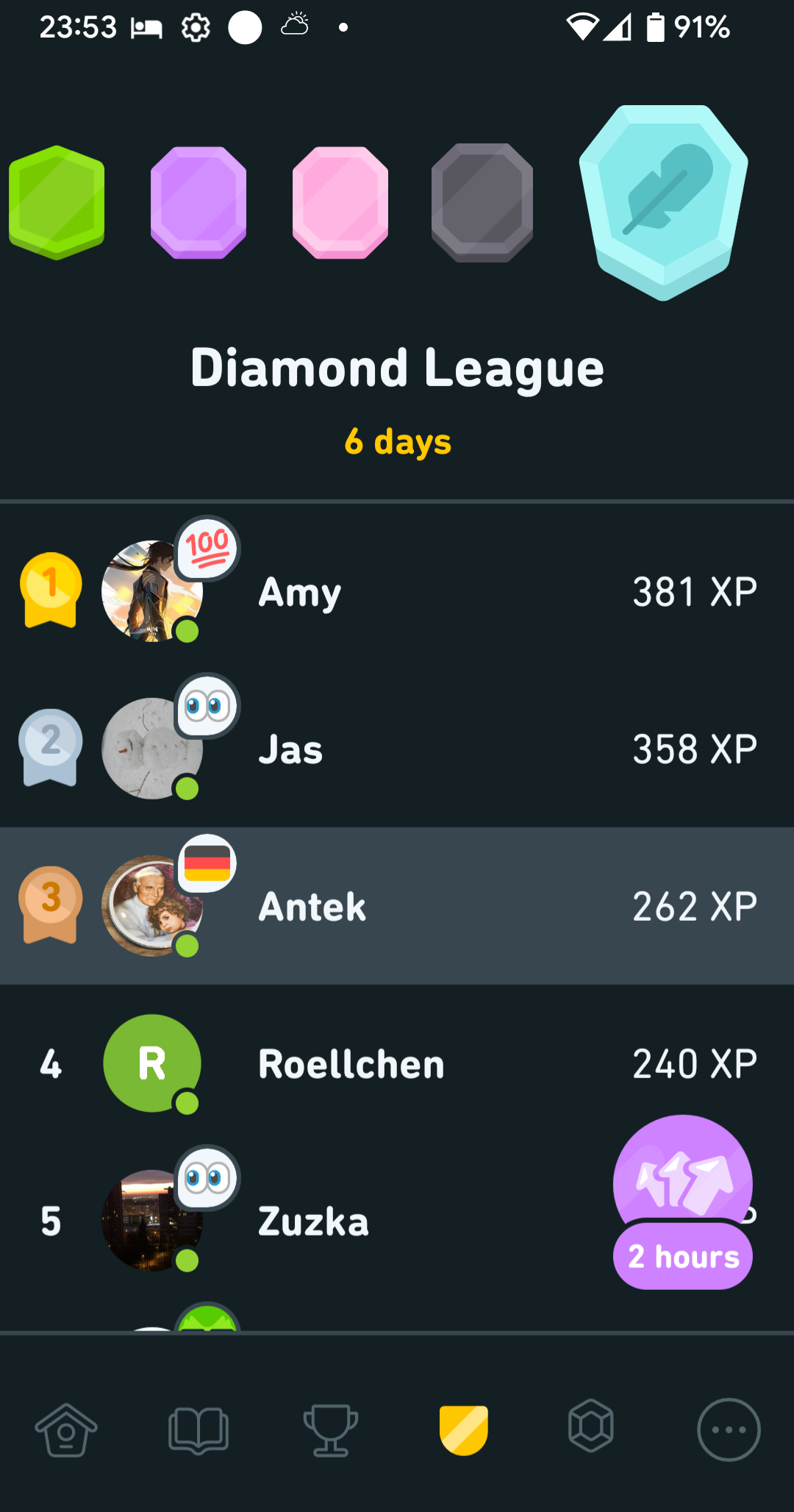794x1512 pixels.
Task: View Zuzka's league profile
Action: click(397, 1221)
